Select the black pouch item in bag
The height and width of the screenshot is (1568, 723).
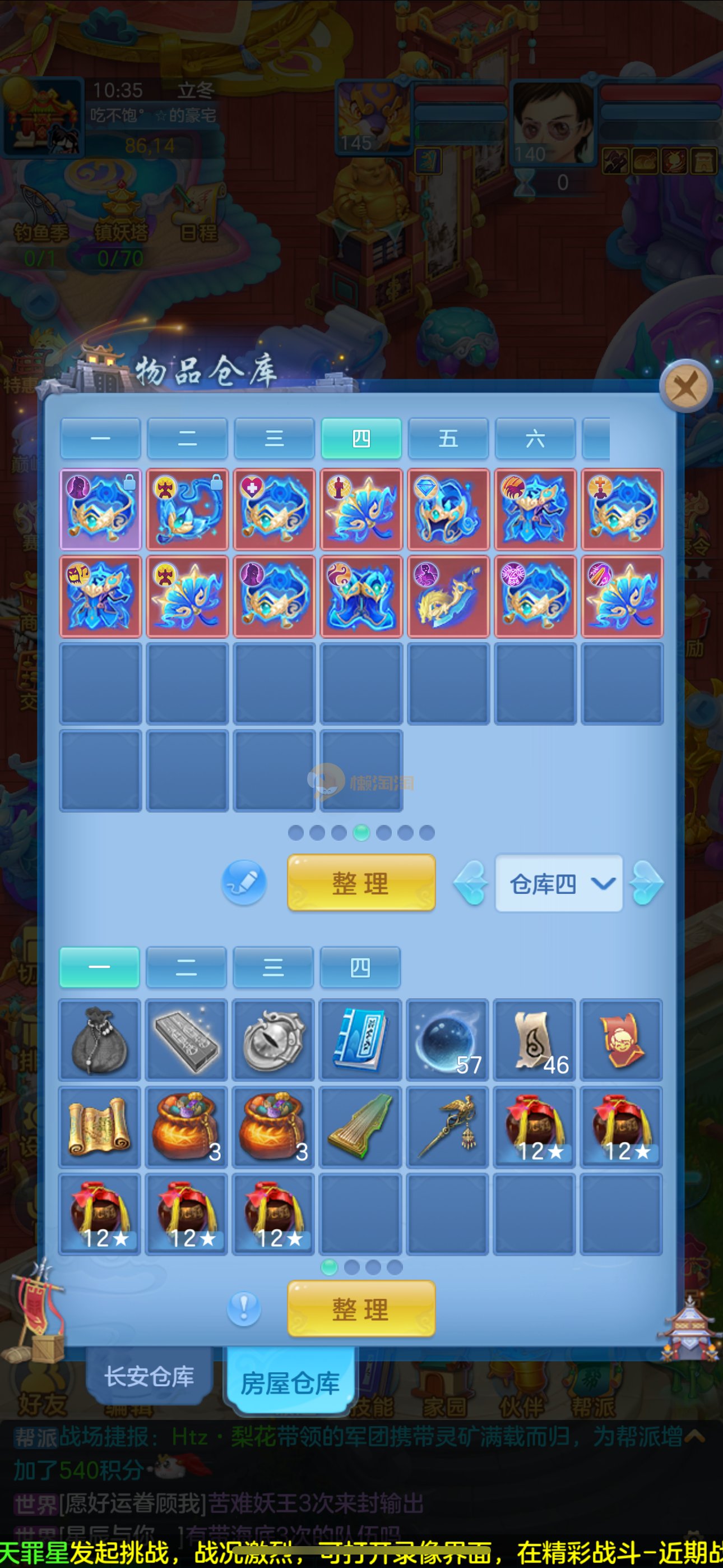(99, 1040)
